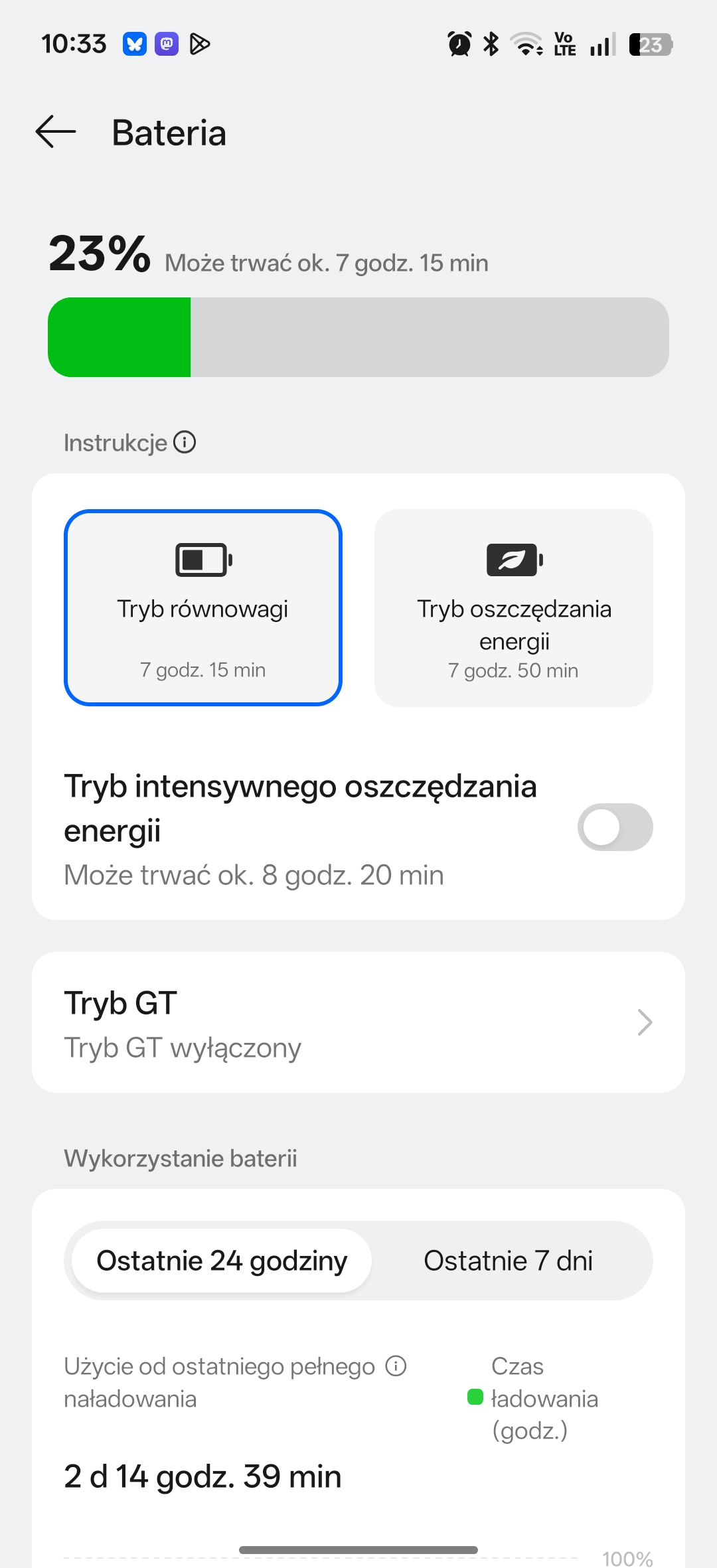
Task: Select Tryb równowagi mode
Action: tap(203, 607)
